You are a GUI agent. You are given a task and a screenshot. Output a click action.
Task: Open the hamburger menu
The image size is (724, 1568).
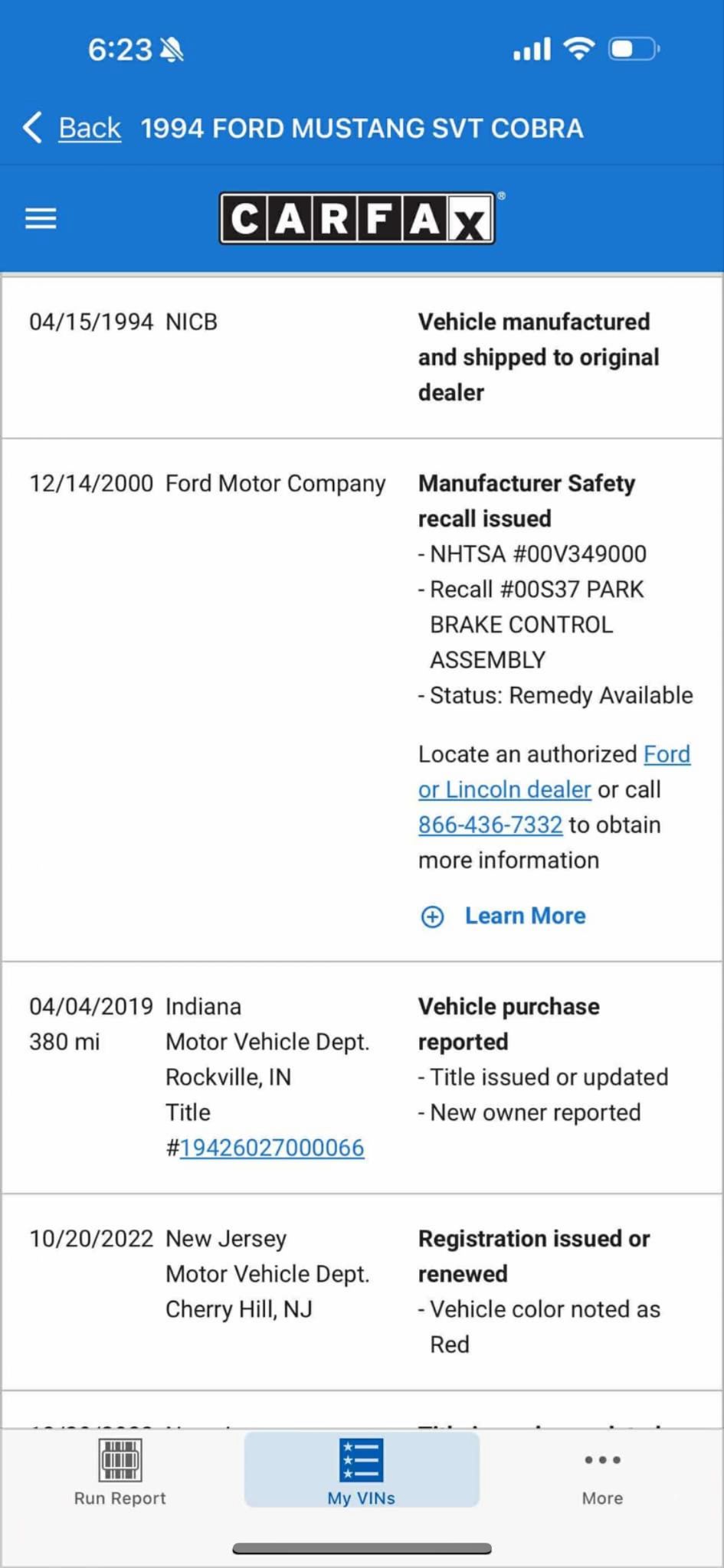(x=41, y=218)
